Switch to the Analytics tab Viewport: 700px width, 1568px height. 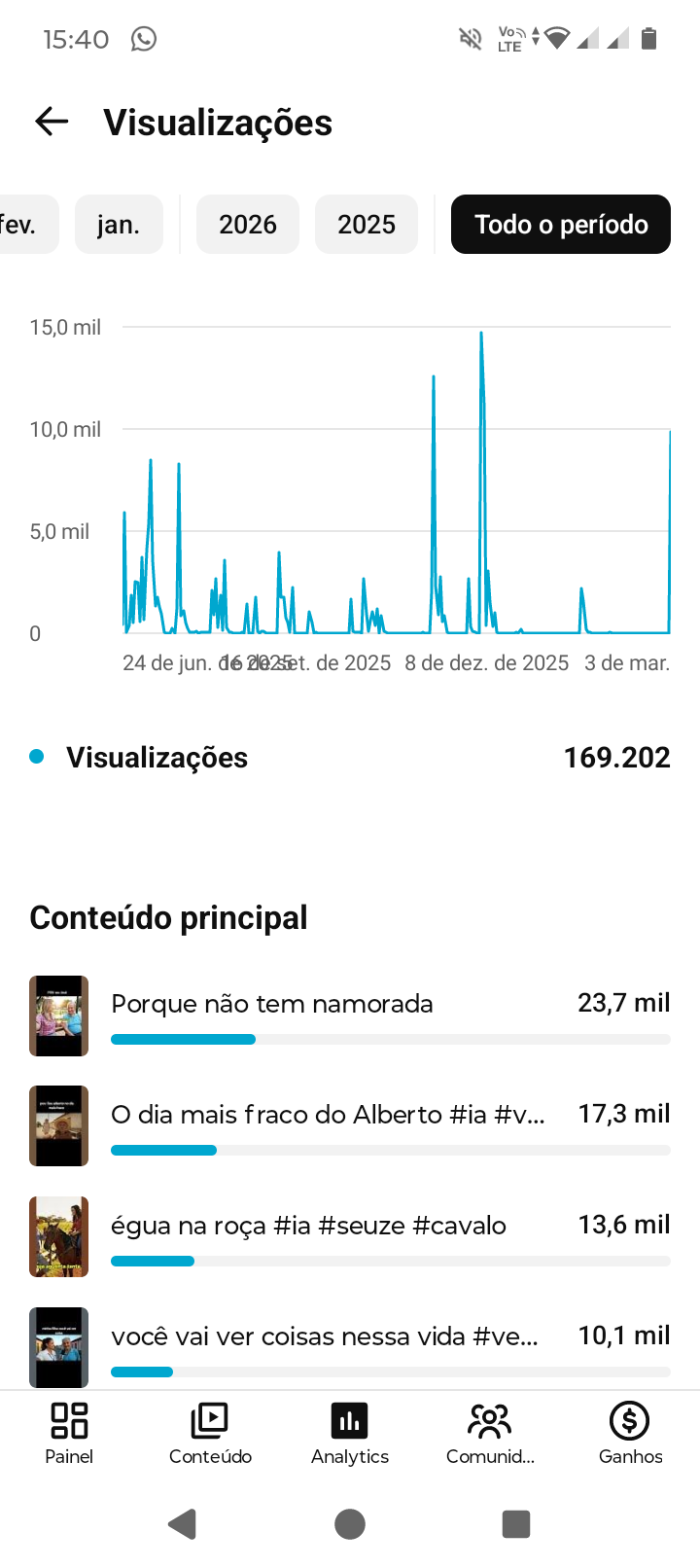350,1433
